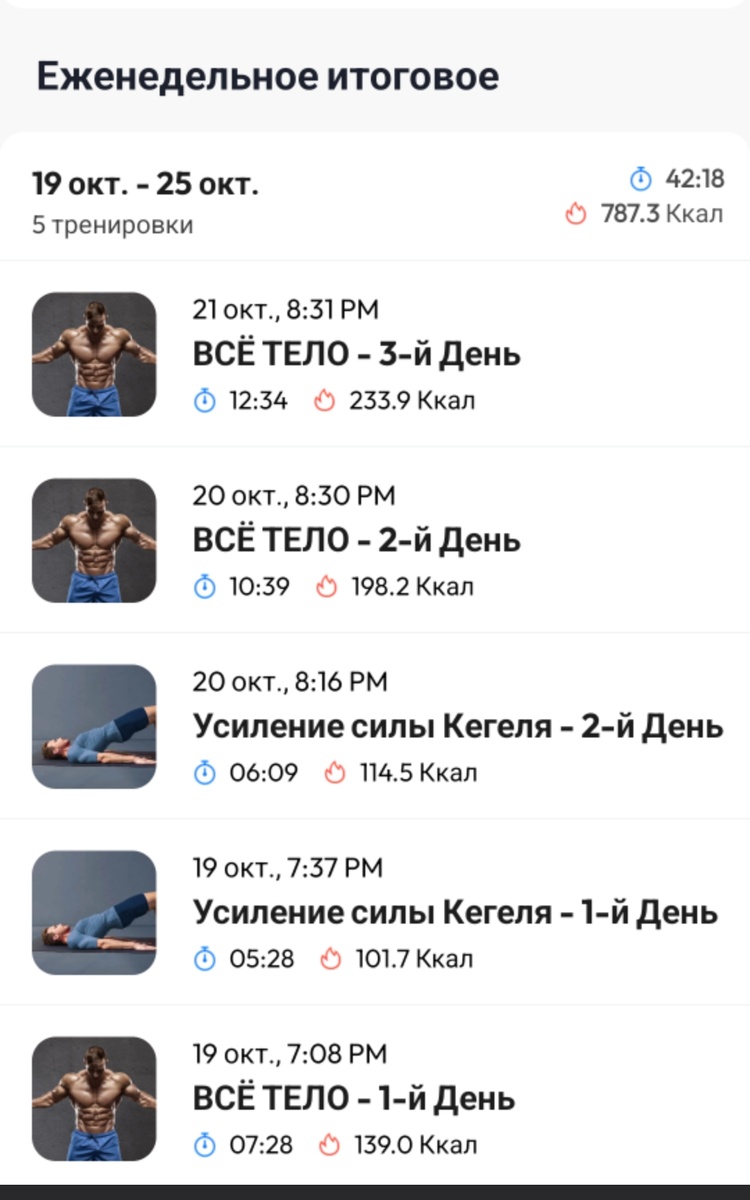750x1200 pixels.
Task: Click the thumbnail of the 21 окт. workout
Action: pos(94,354)
